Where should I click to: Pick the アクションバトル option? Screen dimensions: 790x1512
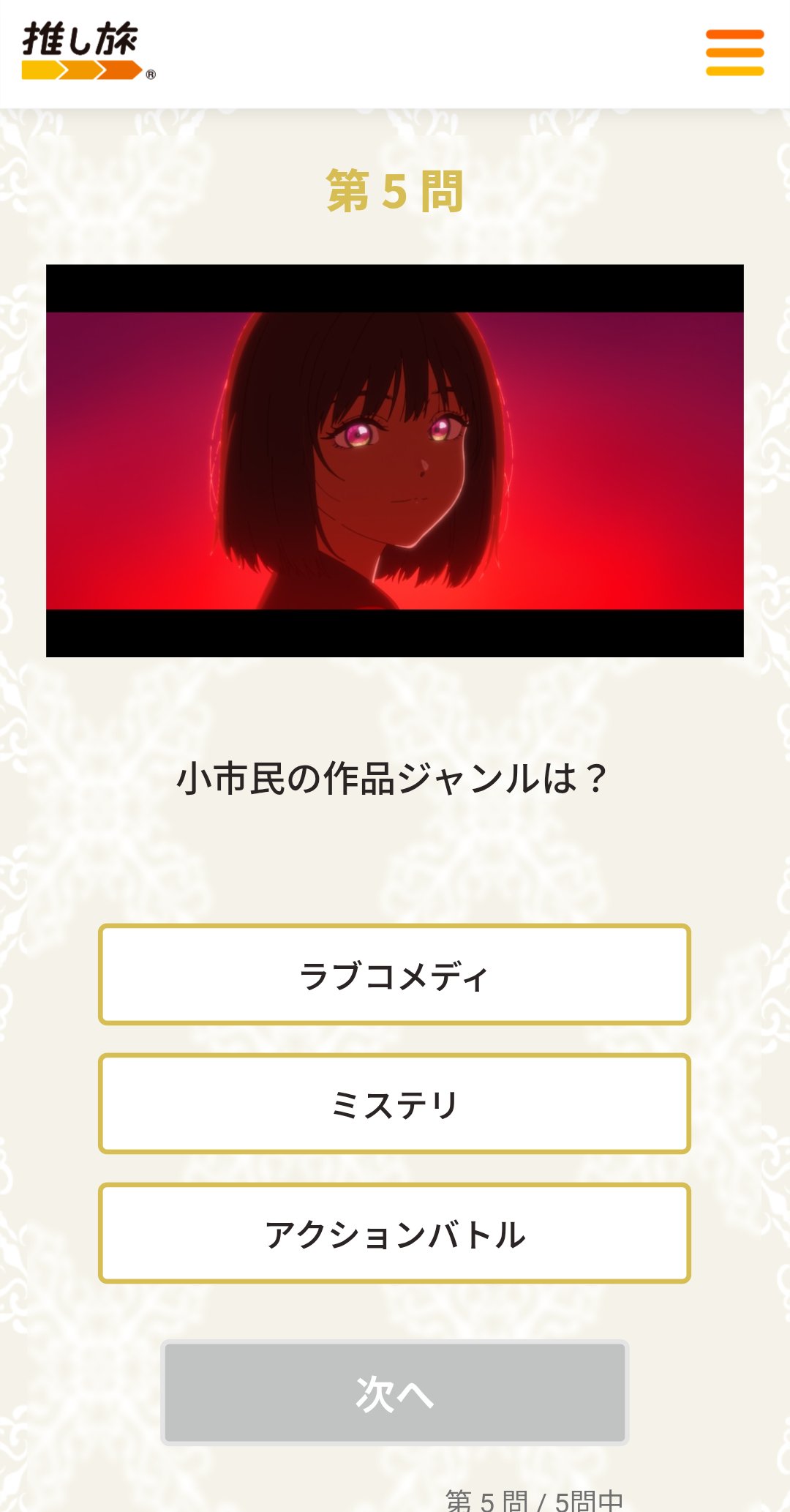[395, 1233]
